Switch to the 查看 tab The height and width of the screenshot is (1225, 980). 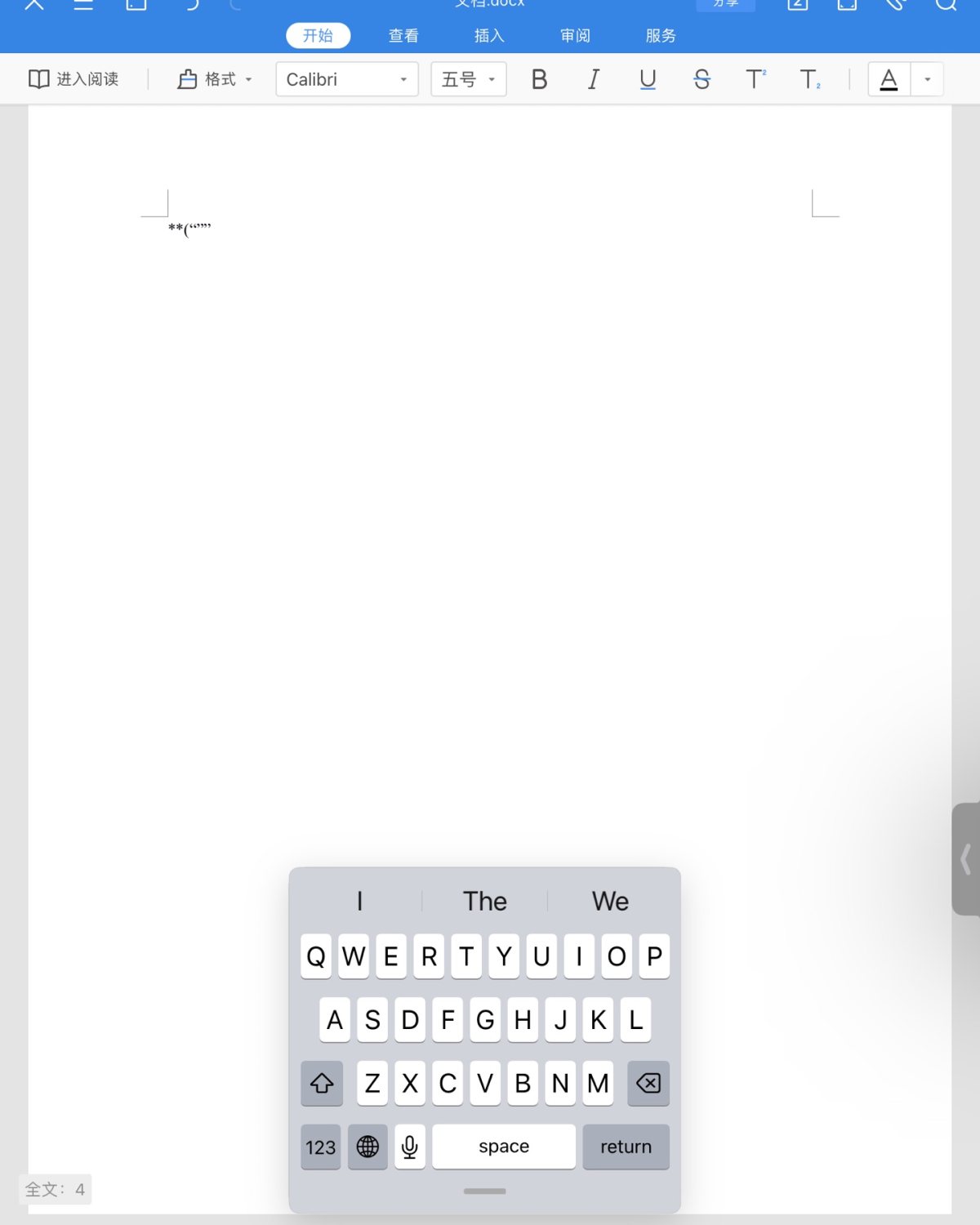point(403,36)
